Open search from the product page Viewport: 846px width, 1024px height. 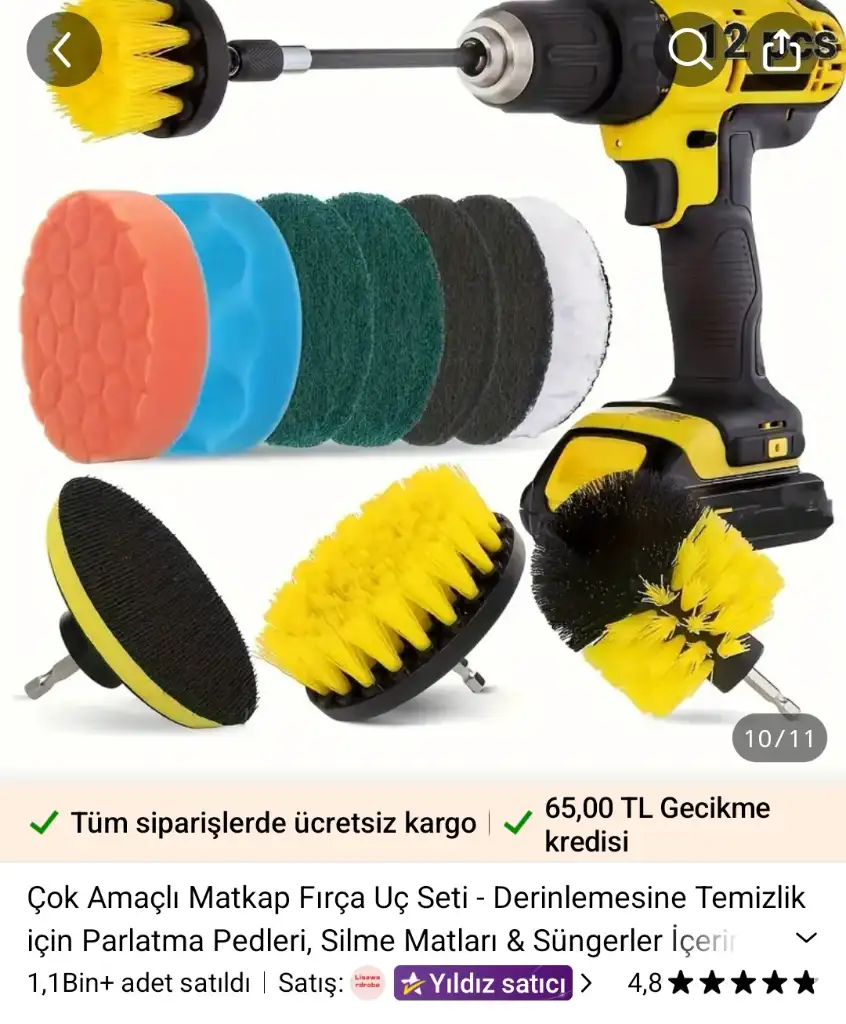pyautogui.click(x=690, y=49)
